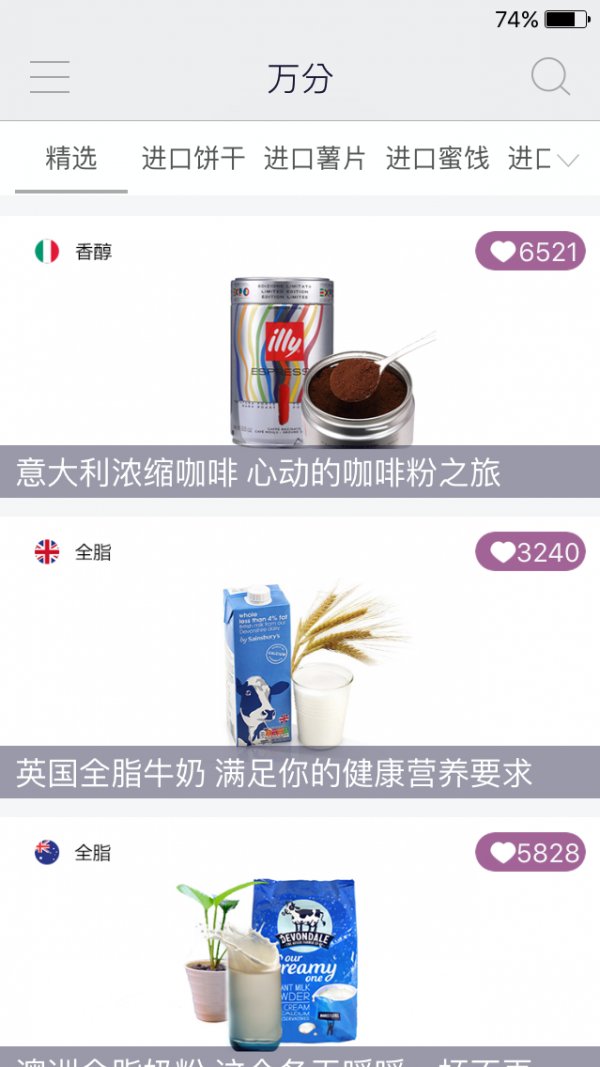Like the British milk item with 3240 likes
The height and width of the screenshot is (1067, 600).
point(531,552)
